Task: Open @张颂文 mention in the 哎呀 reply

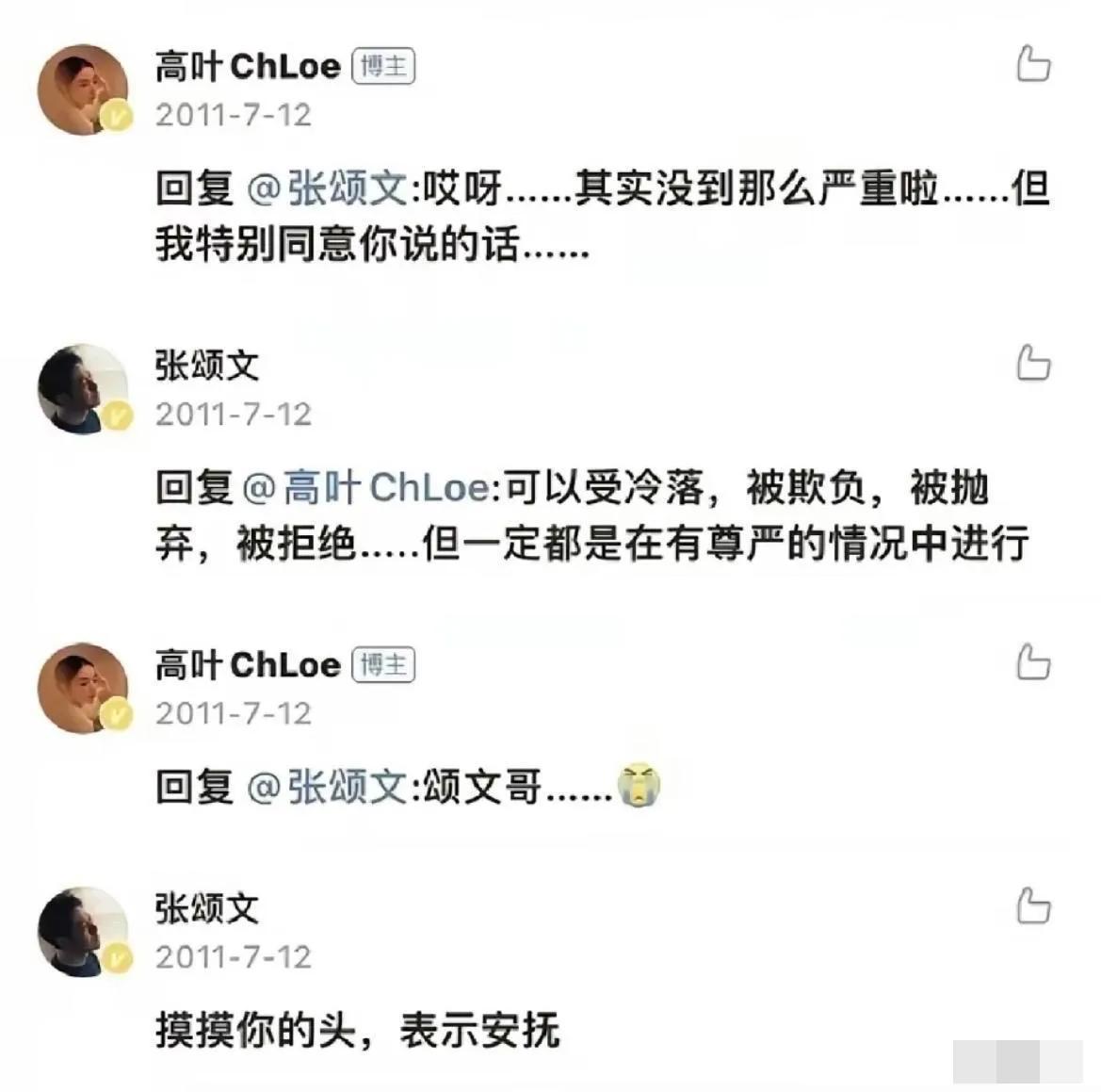Action: pos(327,188)
